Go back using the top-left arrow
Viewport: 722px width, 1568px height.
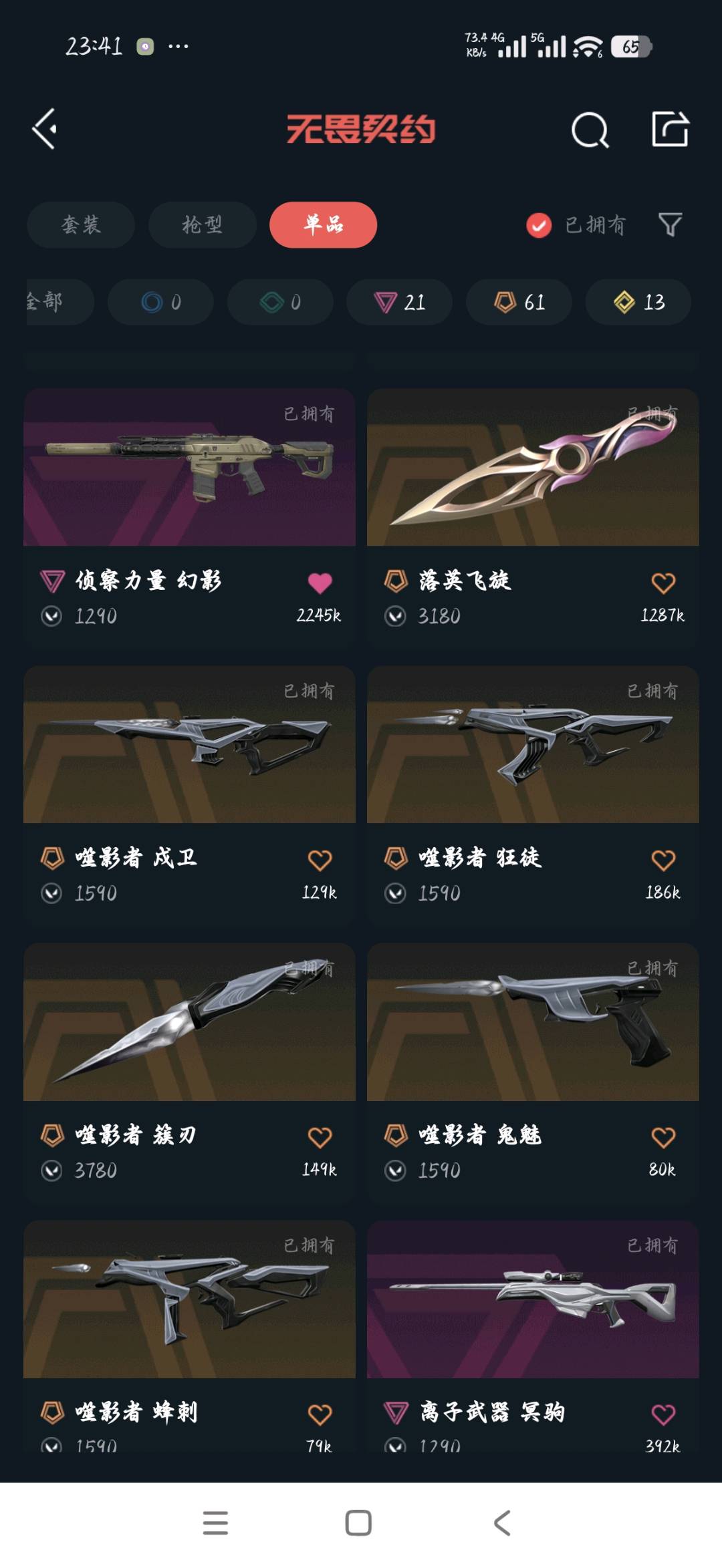(x=45, y=129)
